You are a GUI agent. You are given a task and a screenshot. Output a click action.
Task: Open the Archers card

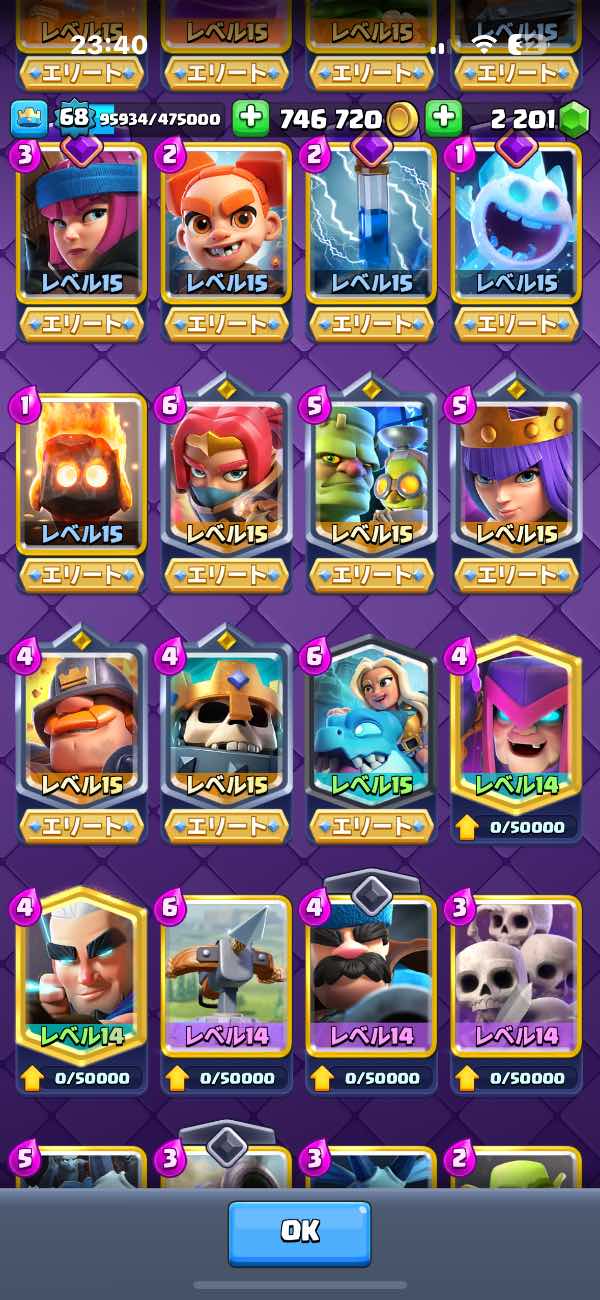tap(81, 225)
